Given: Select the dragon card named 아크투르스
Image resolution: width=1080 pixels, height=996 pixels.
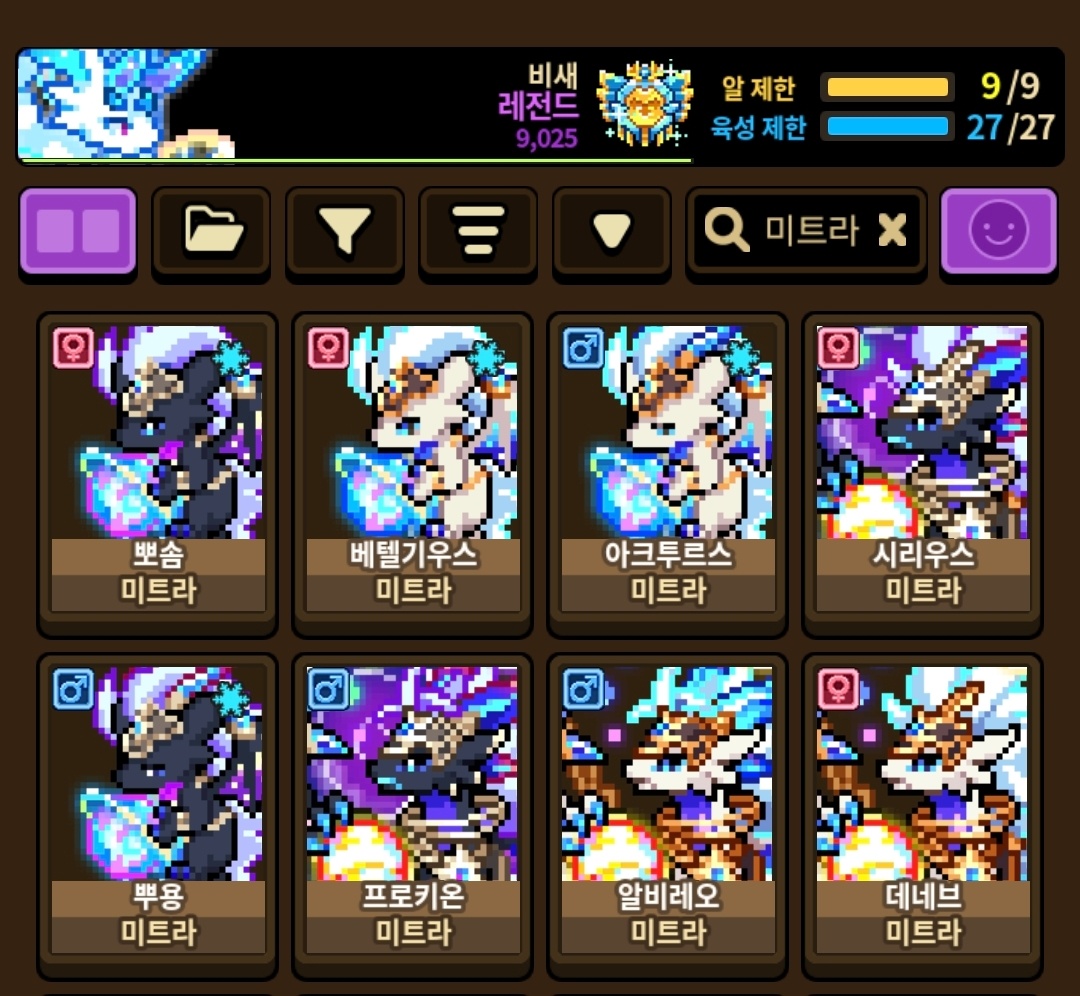Looking at the screenshot, I should pos(667,474).
